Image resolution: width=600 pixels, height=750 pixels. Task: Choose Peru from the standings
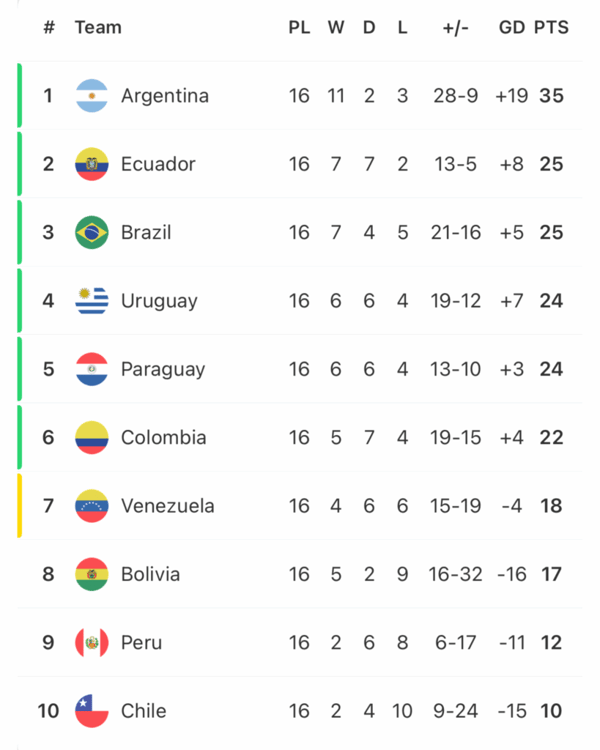(x=141, y=642)
